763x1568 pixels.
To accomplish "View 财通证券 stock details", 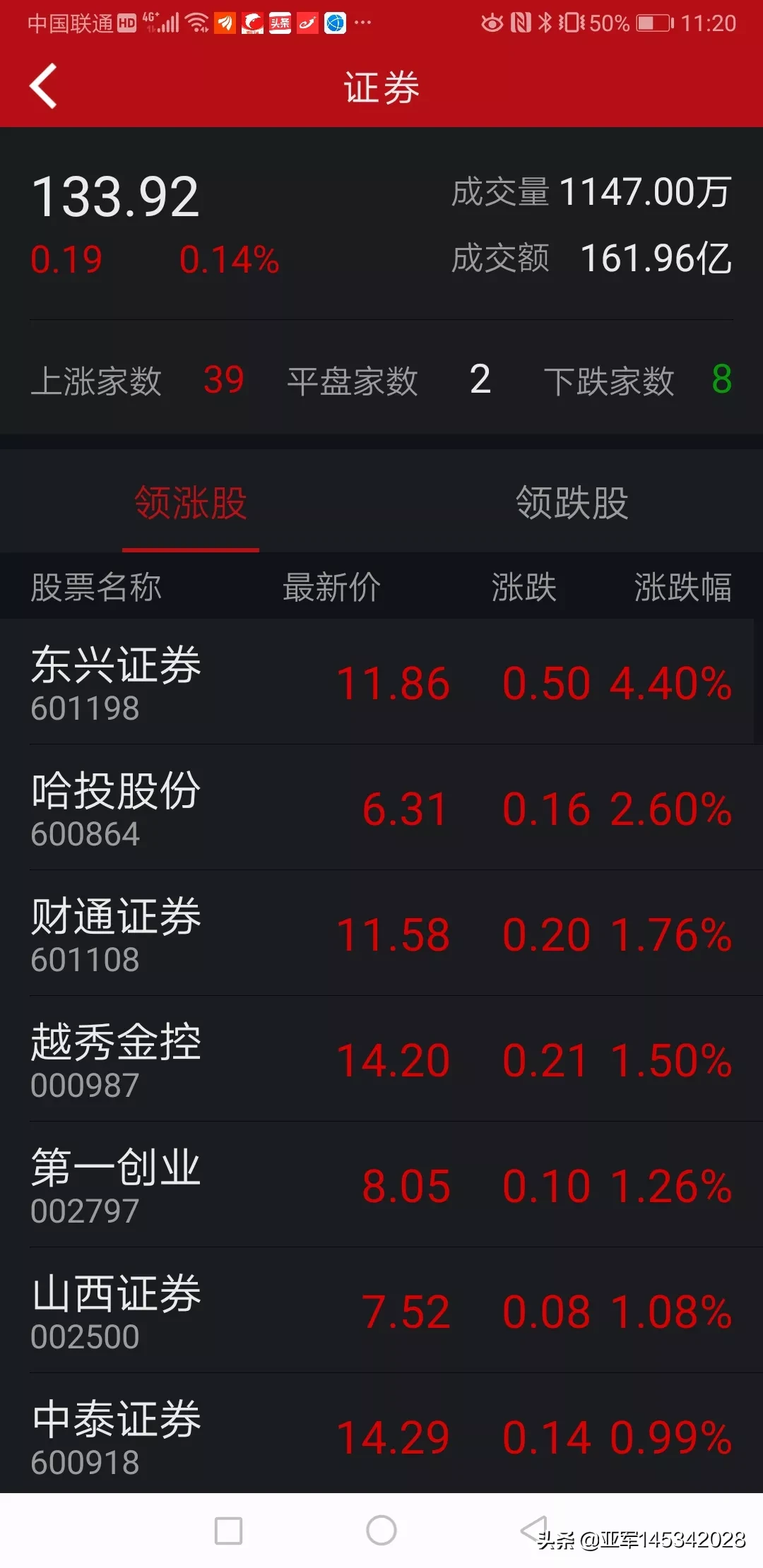I will (381, 934).
